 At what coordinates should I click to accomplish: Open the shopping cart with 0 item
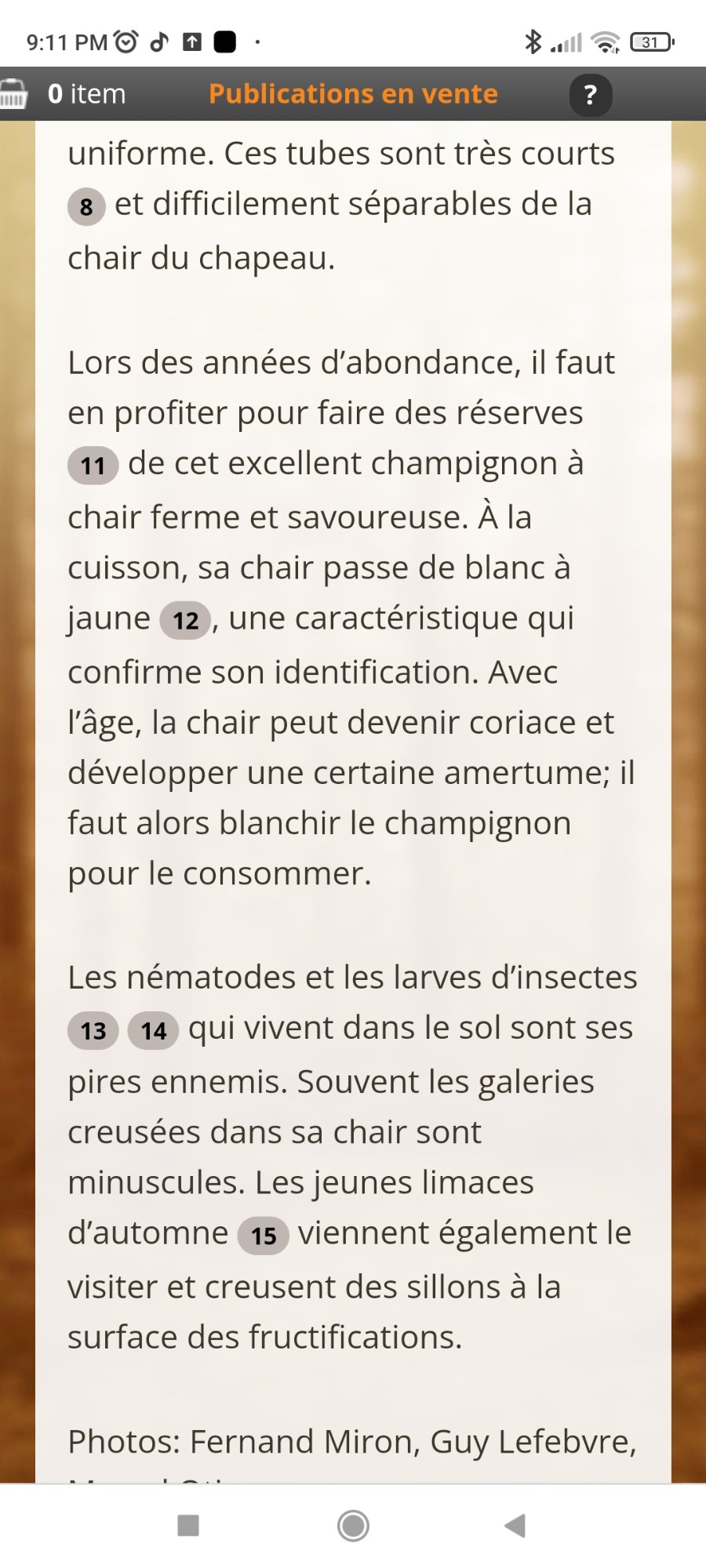[63, 94]
